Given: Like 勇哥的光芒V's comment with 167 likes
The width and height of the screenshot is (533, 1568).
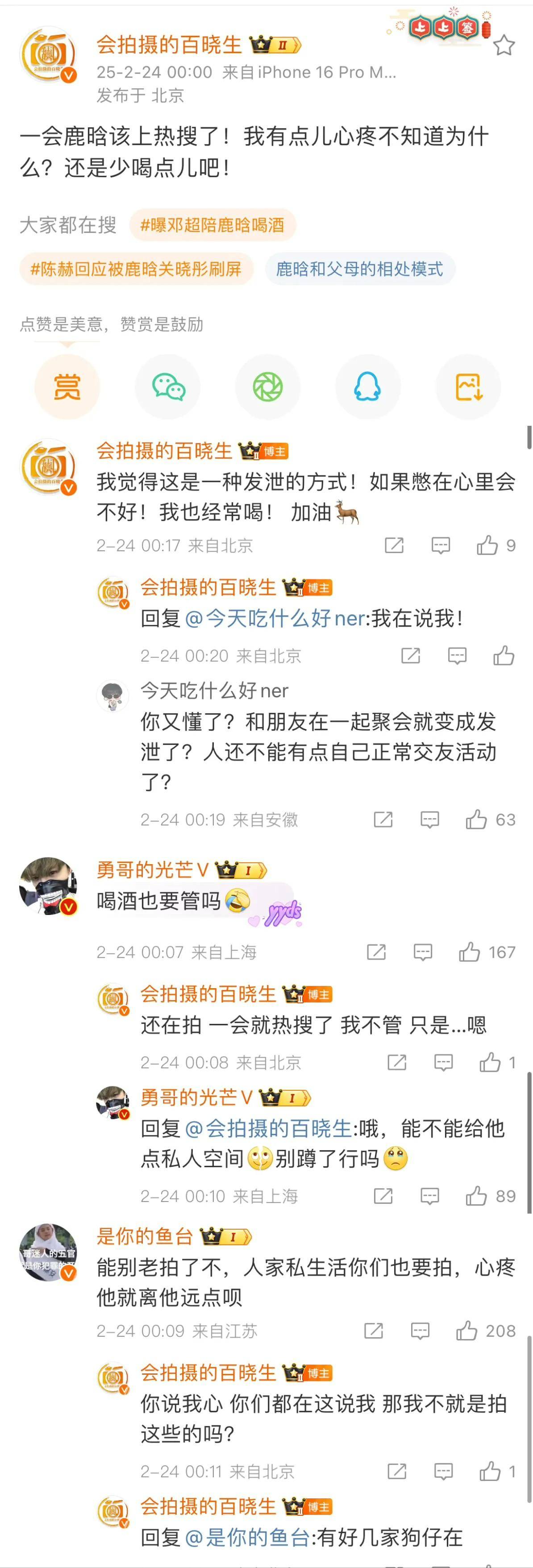Looking at the screenshot, I should click(x=469, y=952).
